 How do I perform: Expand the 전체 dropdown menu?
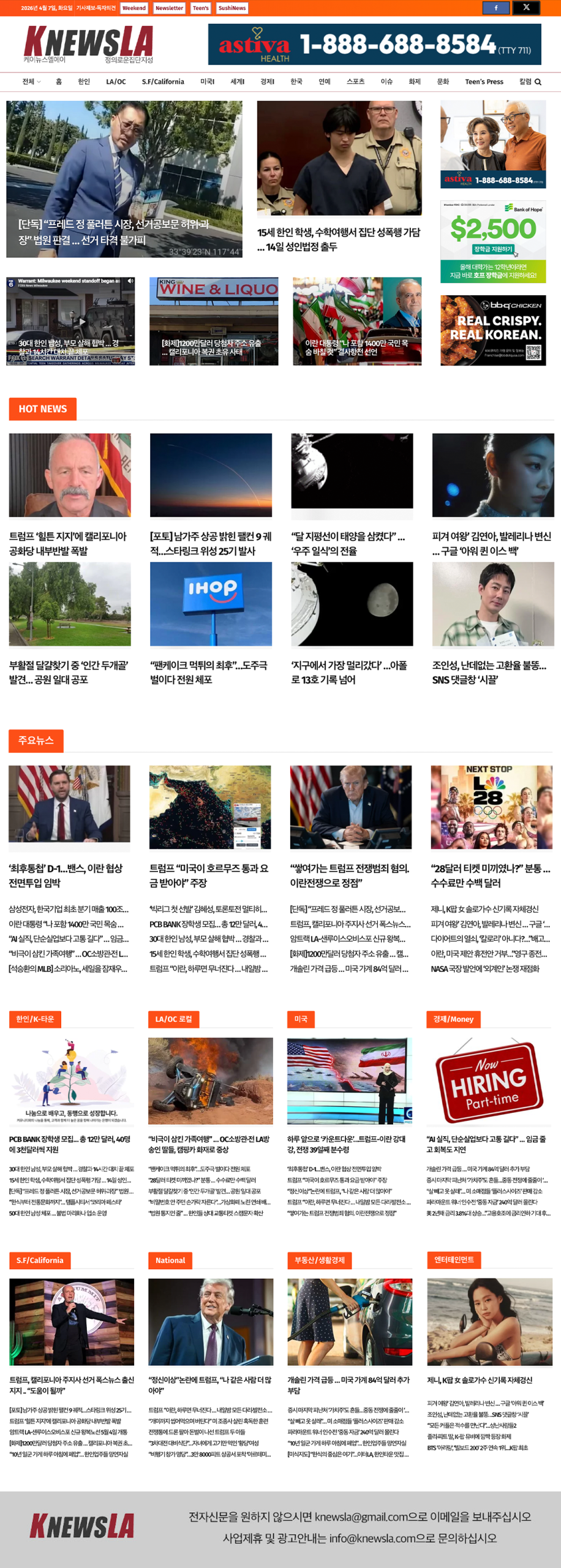[x=31, y=82]
